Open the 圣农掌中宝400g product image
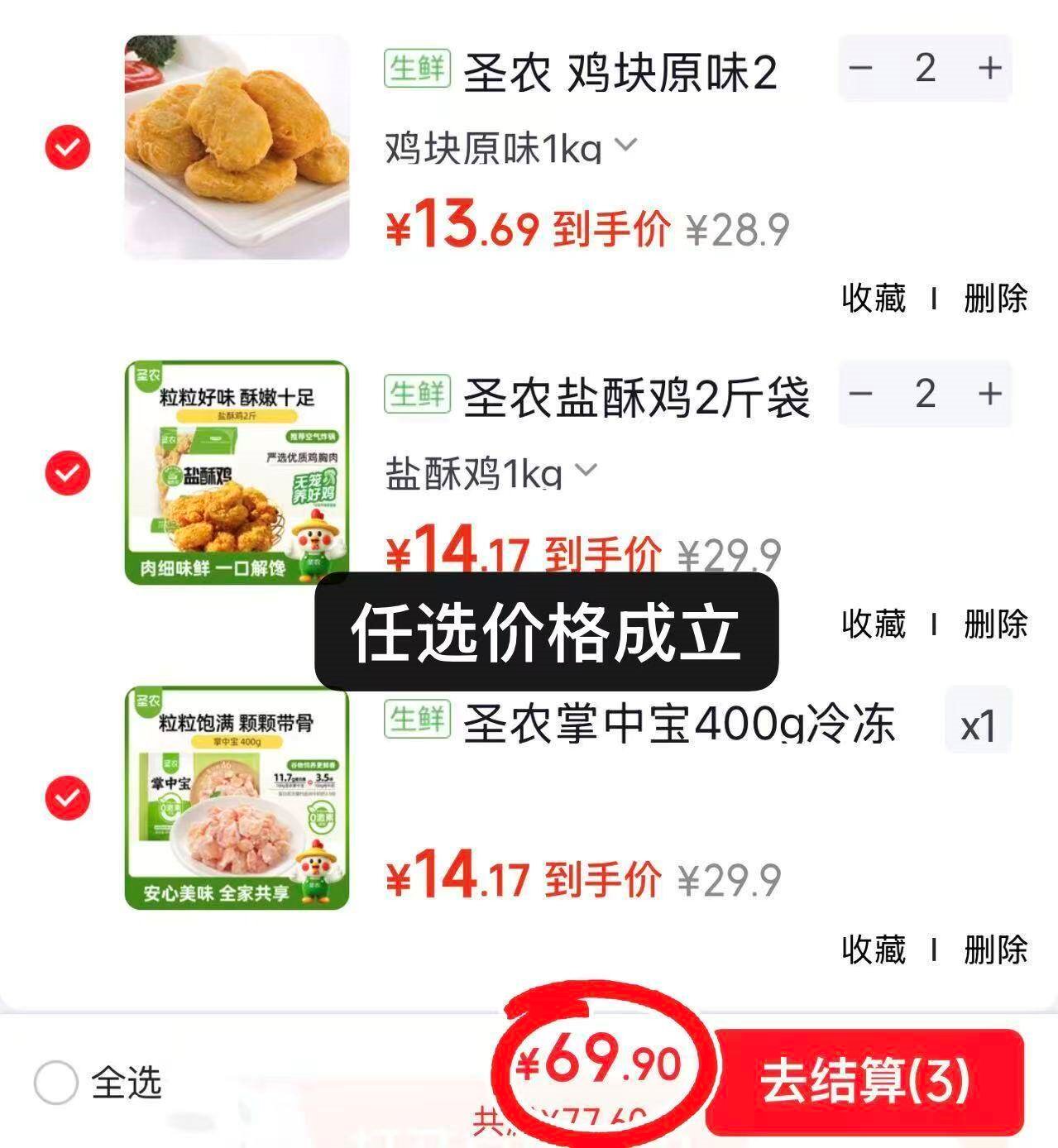This screenshot has width=1058, height=1148. click(237, 798)
